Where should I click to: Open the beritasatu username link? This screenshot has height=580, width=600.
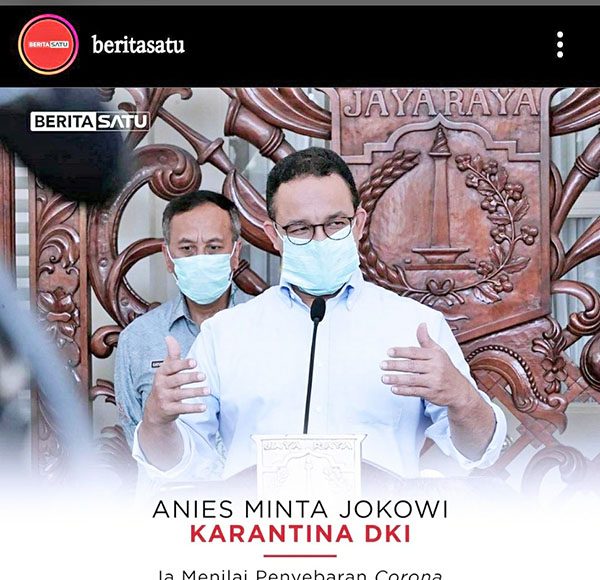point(138,45)
